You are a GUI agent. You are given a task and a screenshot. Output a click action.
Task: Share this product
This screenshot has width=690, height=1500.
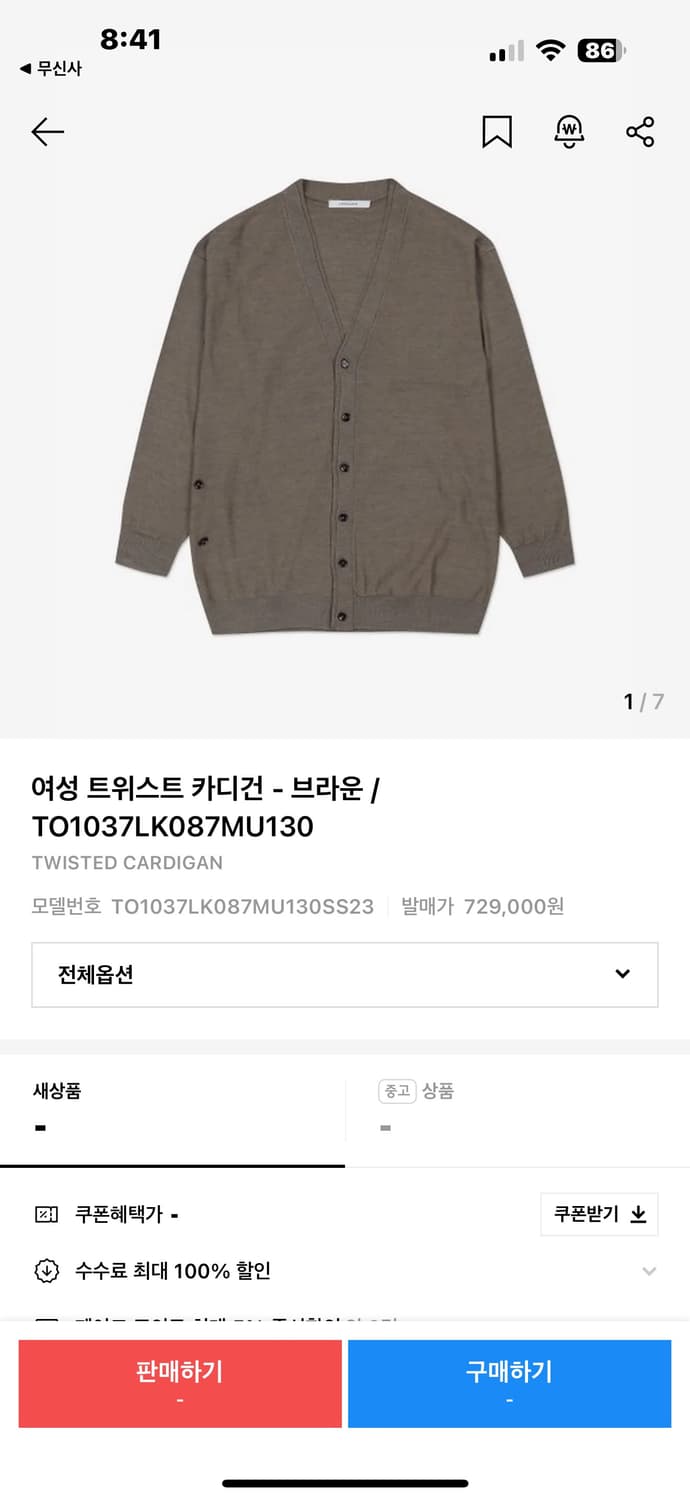point(640,132)
